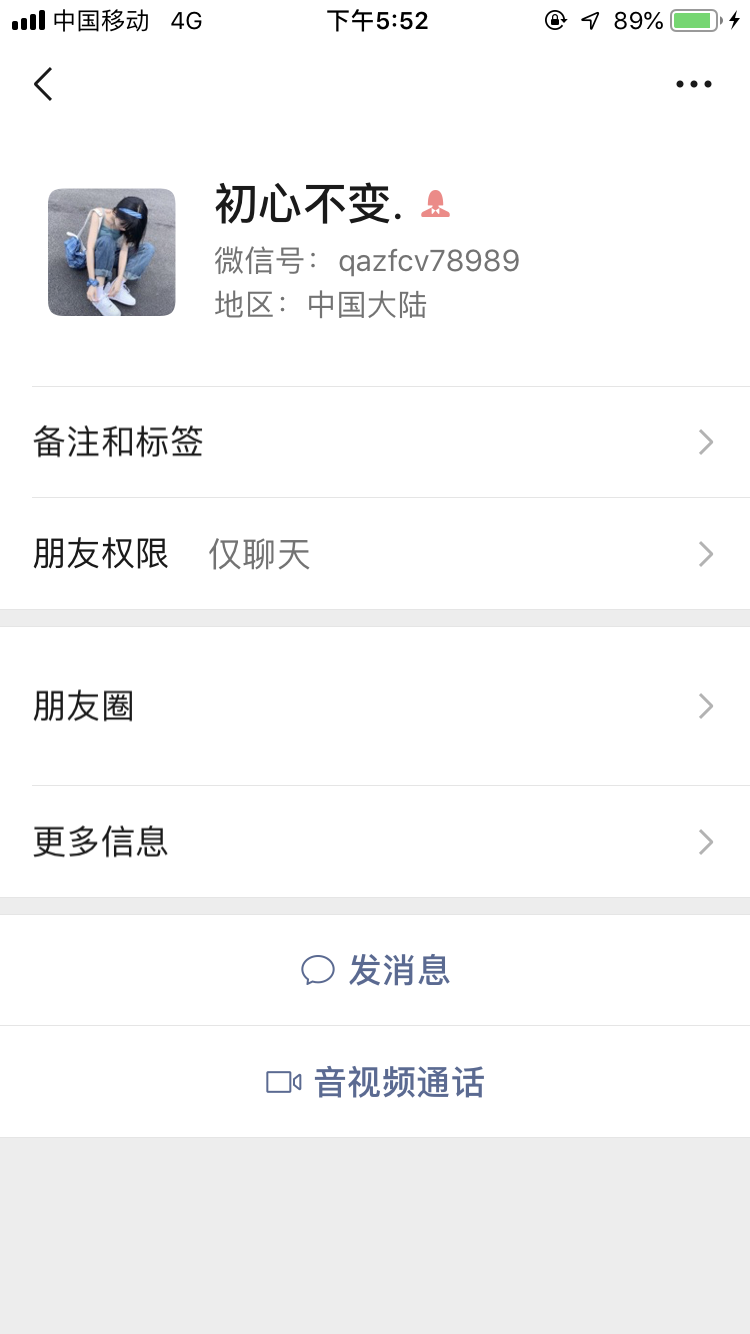
Task: Go back using the top-left arrow
Action: pos(43,84)
